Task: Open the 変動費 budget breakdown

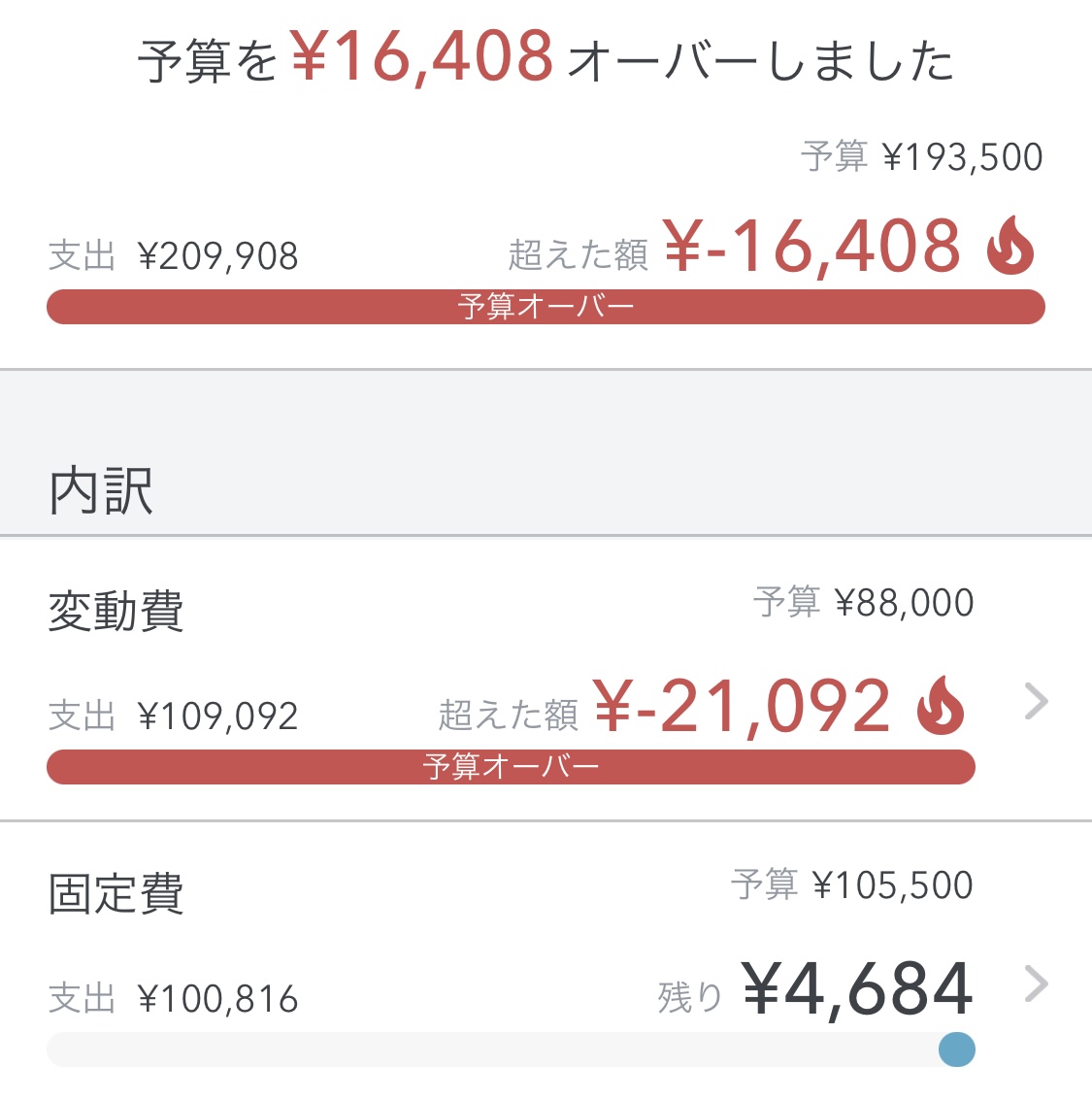Action: click(546, 679)
